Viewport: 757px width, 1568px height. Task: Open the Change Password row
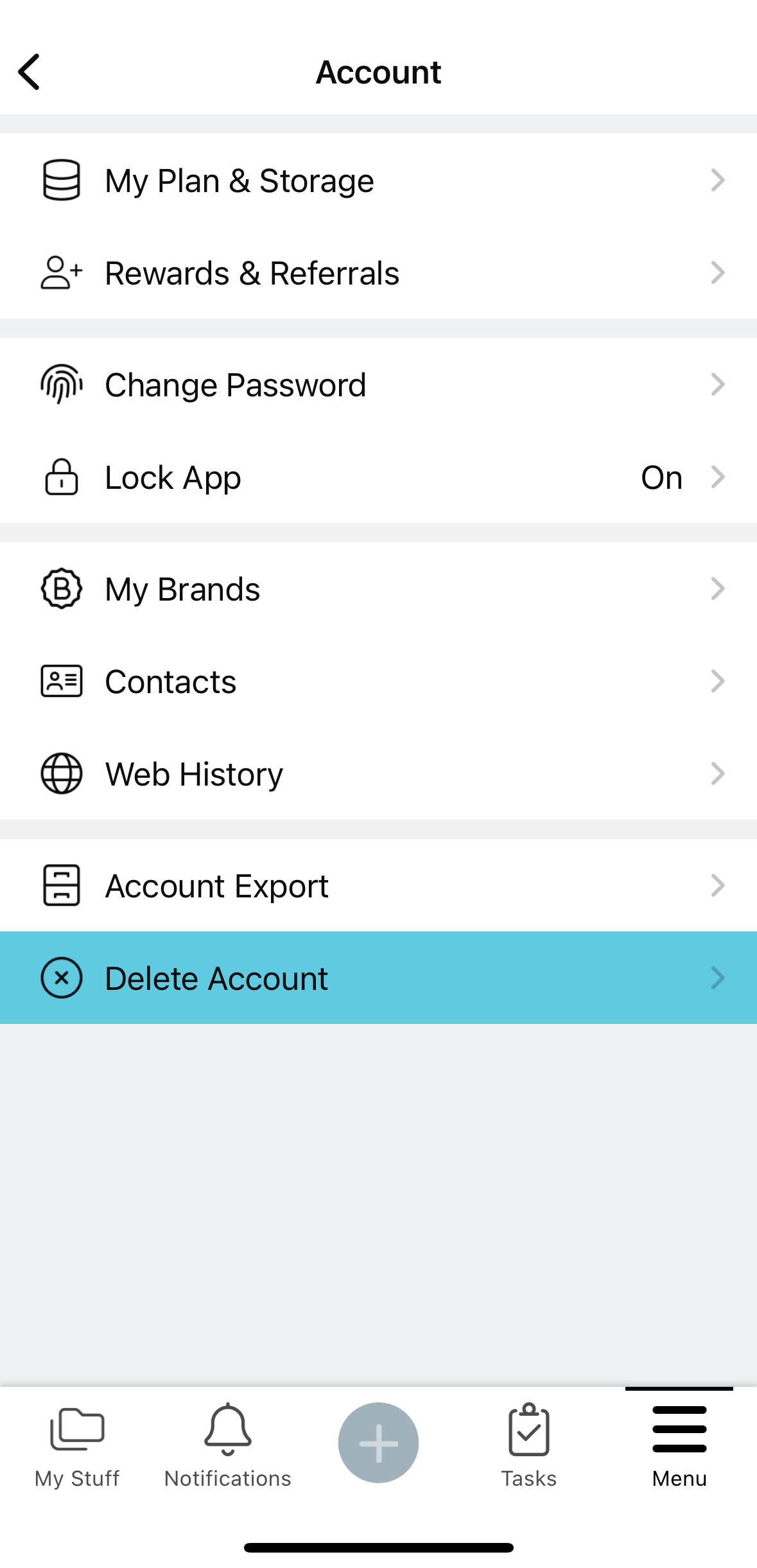pos(378,385)
